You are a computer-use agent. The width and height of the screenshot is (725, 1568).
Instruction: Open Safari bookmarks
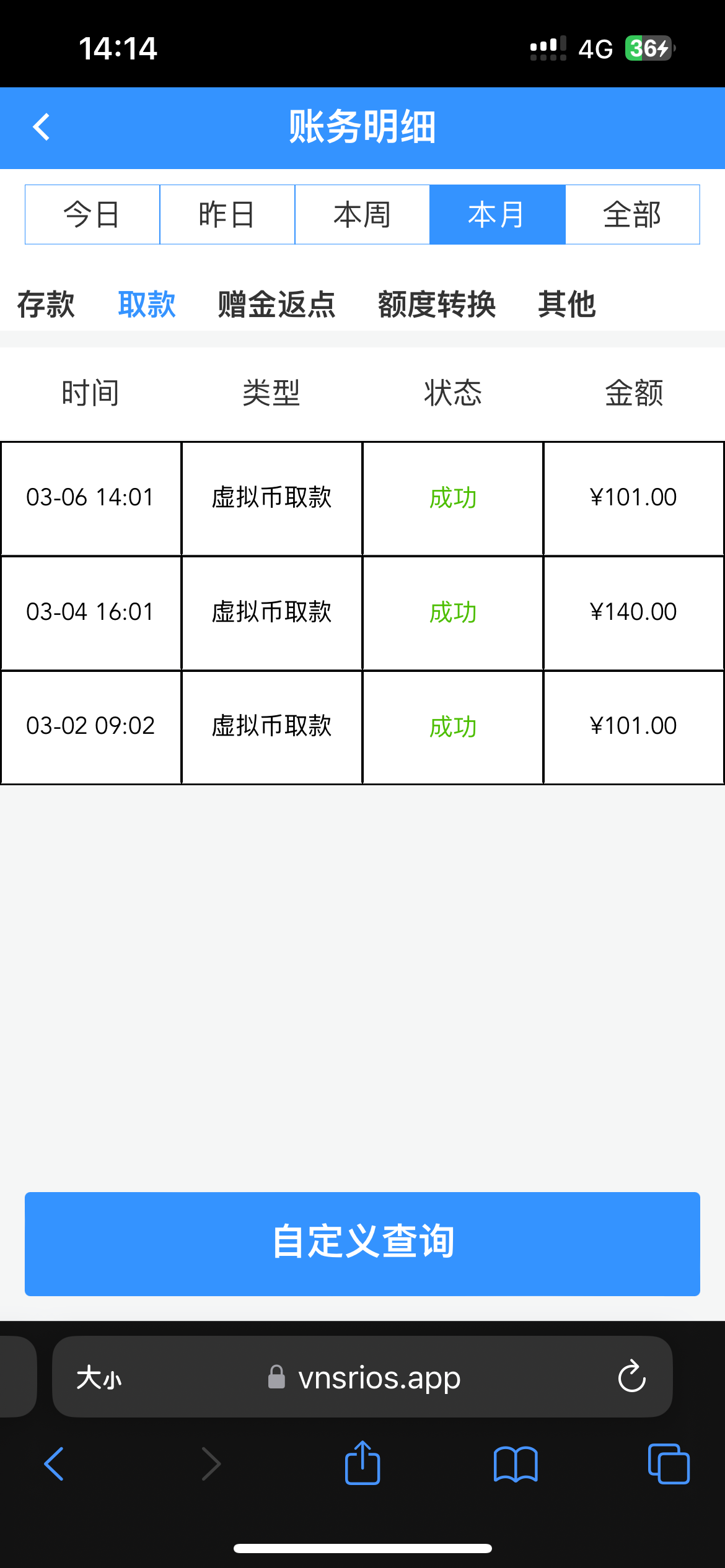tap(516, 1464)
